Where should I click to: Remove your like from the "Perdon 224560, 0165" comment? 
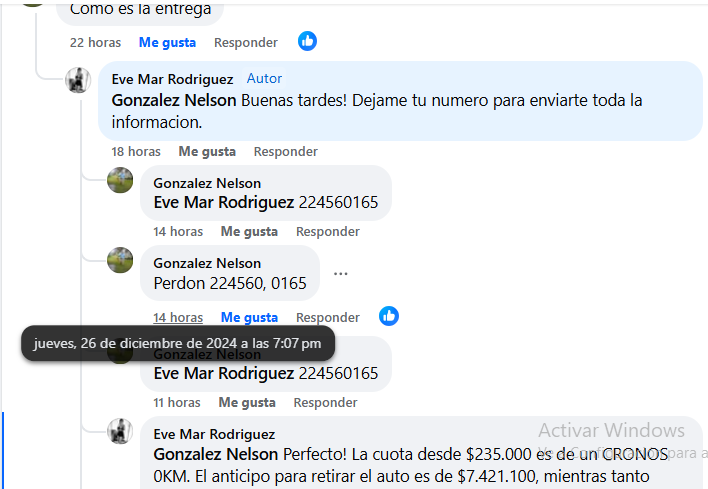coord(249,318)
